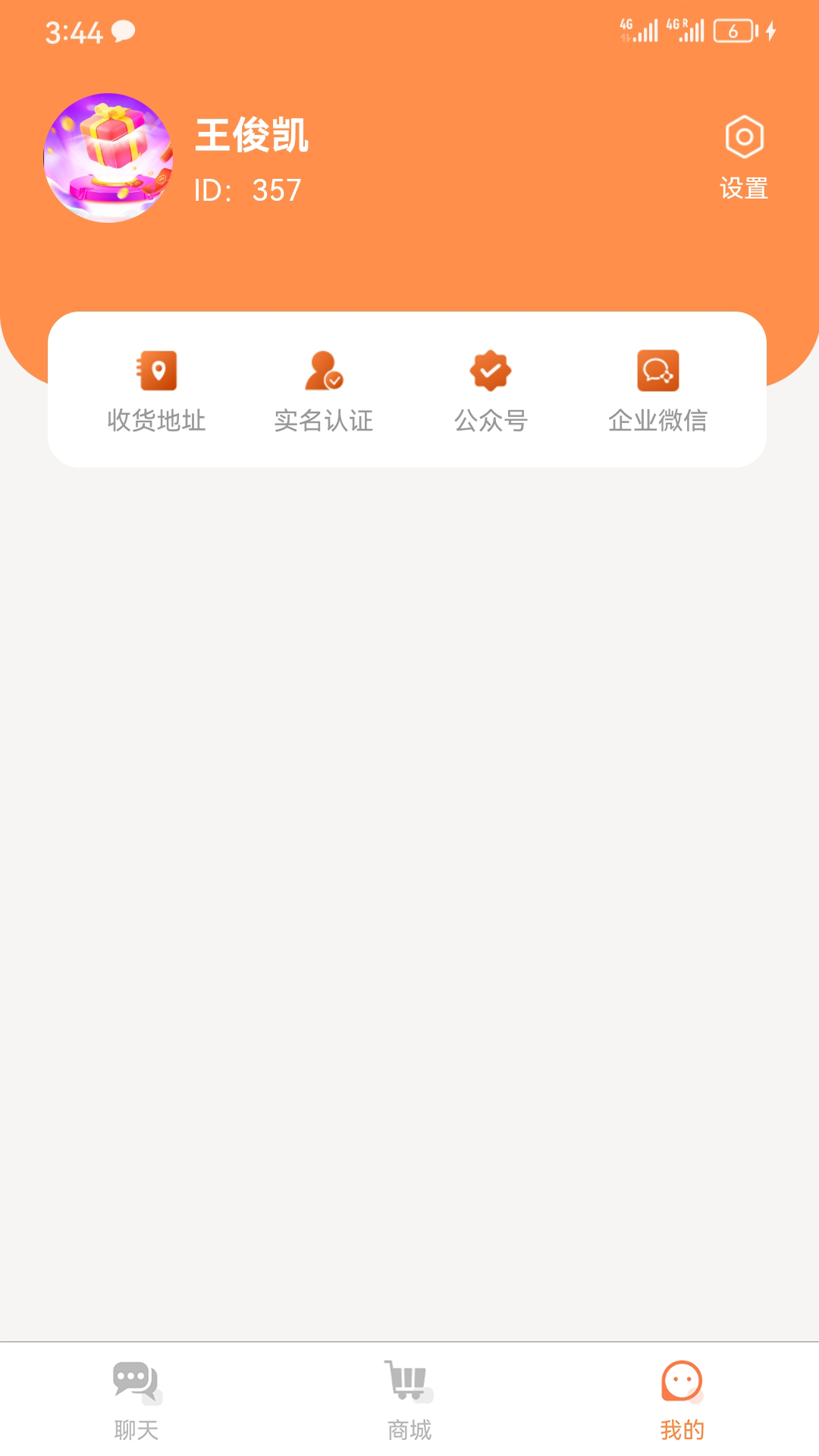Screen dimensions: 819x1456
Task: Tap the 设置 settings gear icon
Action: (743, 136)
